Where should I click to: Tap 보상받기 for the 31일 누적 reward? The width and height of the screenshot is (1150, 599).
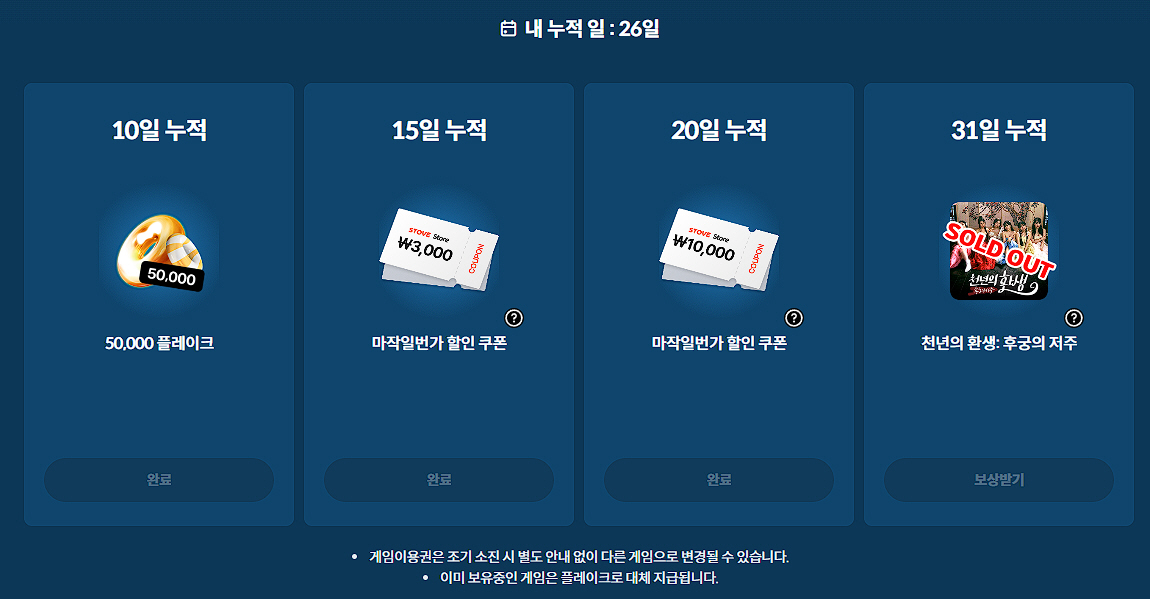[999, 480]
